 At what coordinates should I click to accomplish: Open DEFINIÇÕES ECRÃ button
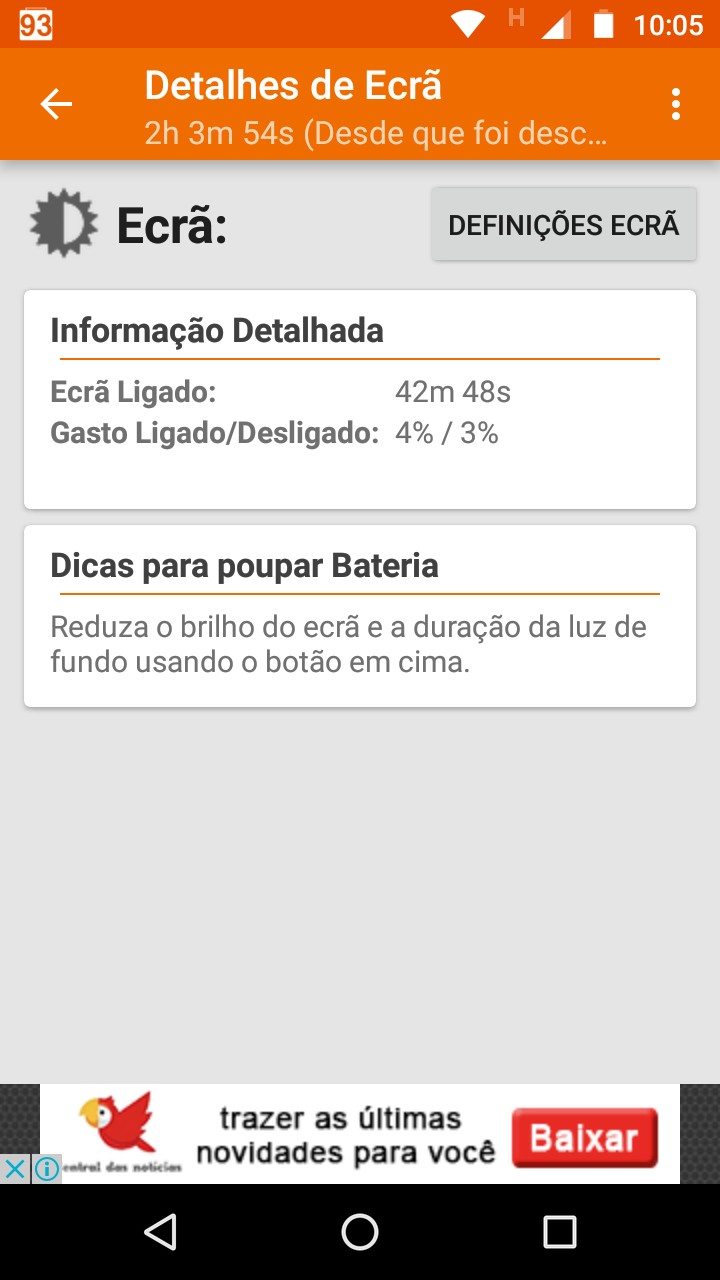click(564, 224)
